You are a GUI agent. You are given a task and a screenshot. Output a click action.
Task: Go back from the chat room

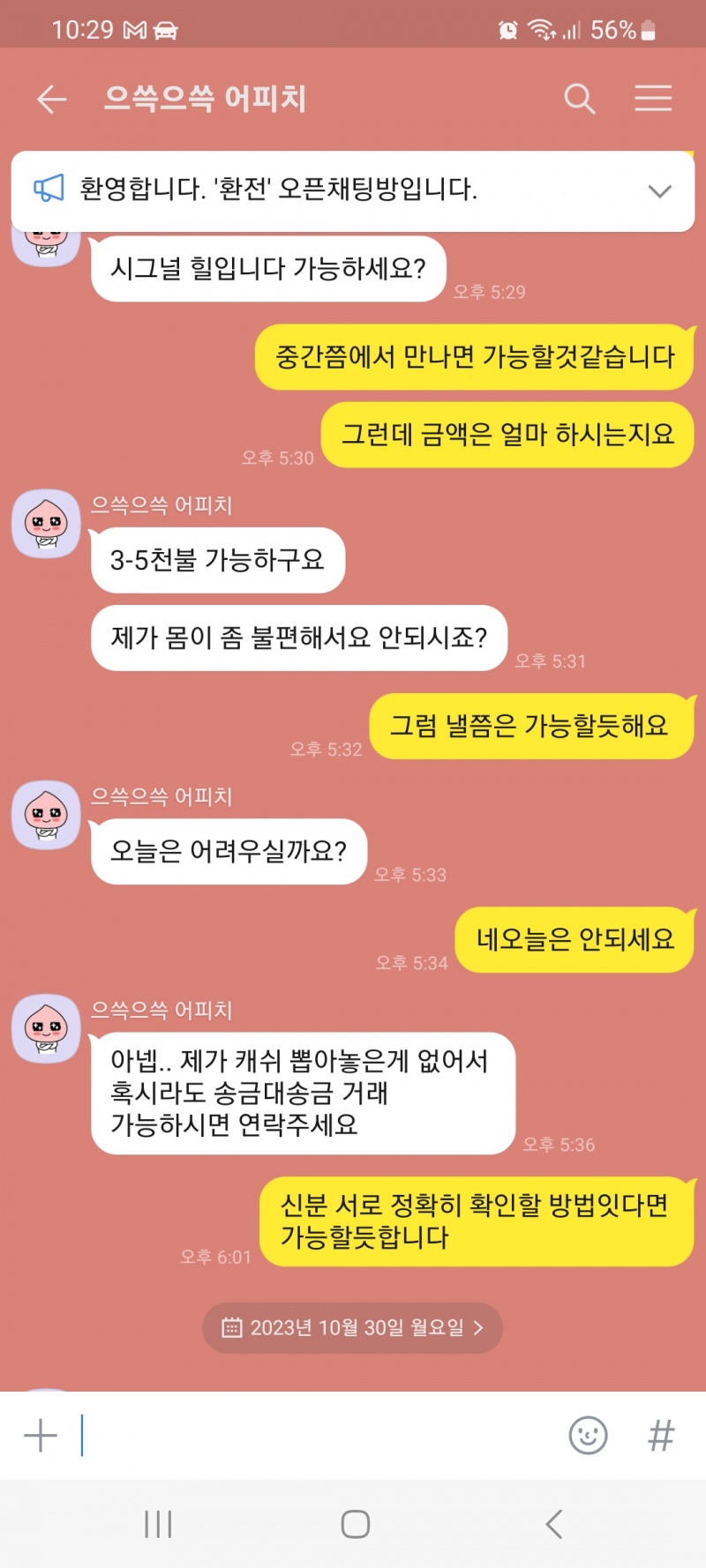(51, 99)
